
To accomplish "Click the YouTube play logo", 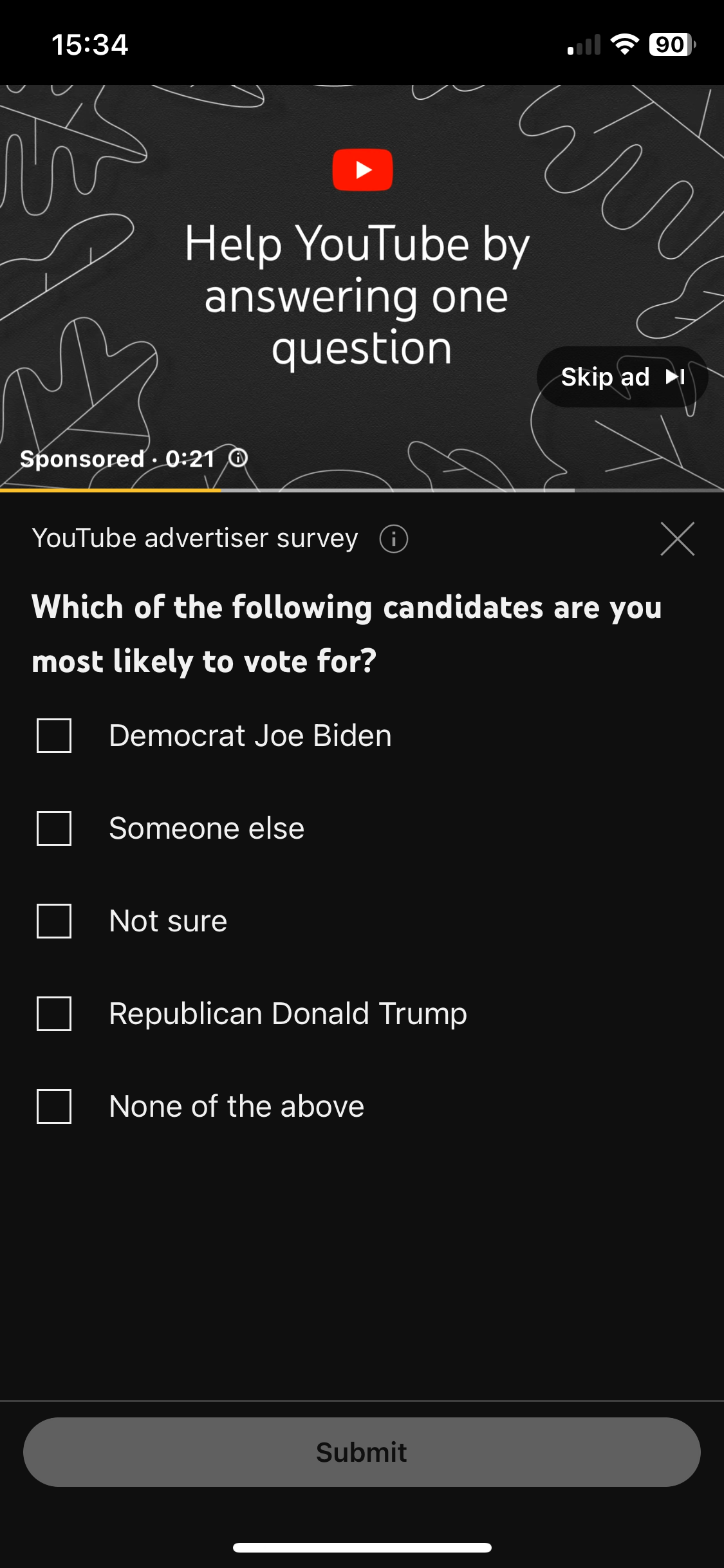I will tap(362, 170).
